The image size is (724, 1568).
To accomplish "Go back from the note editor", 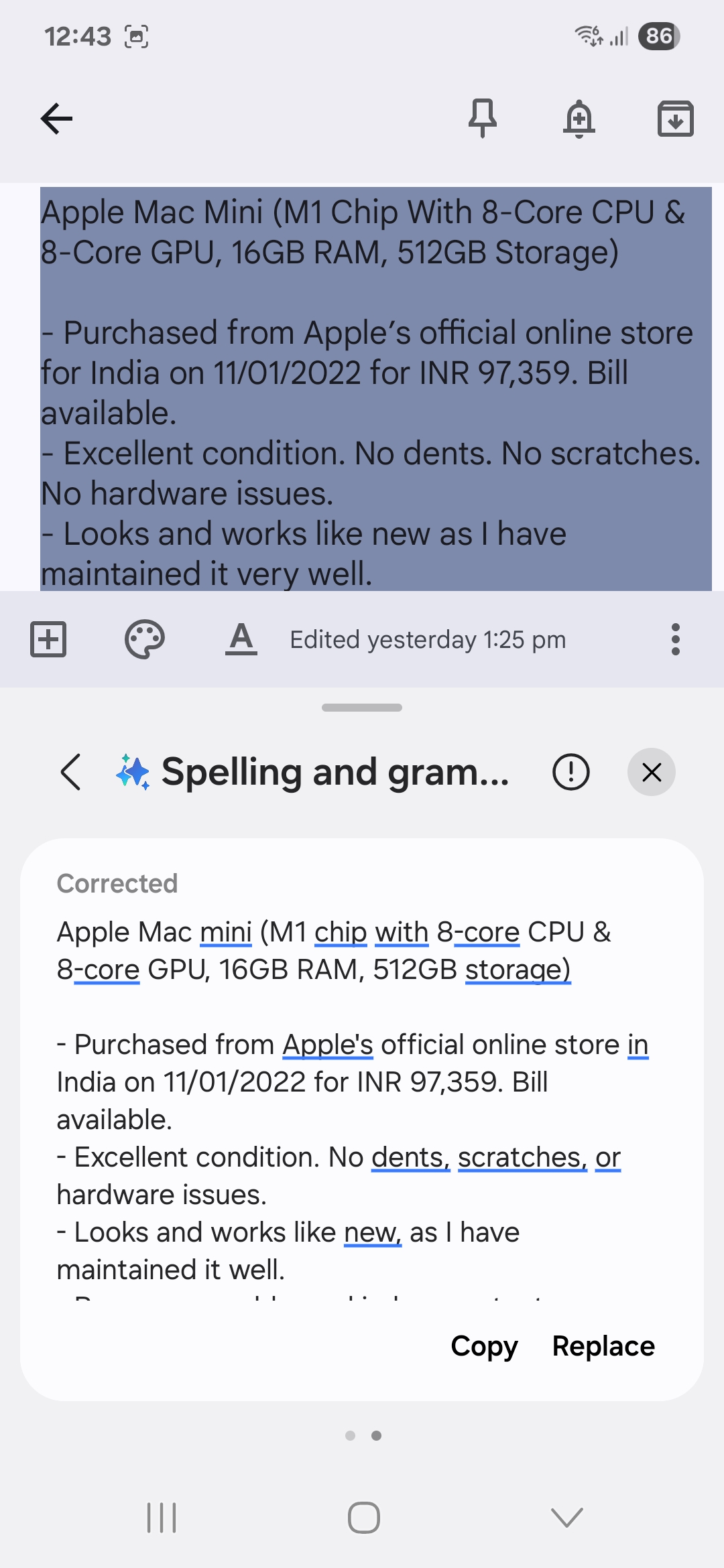I will tap(56, 119).
